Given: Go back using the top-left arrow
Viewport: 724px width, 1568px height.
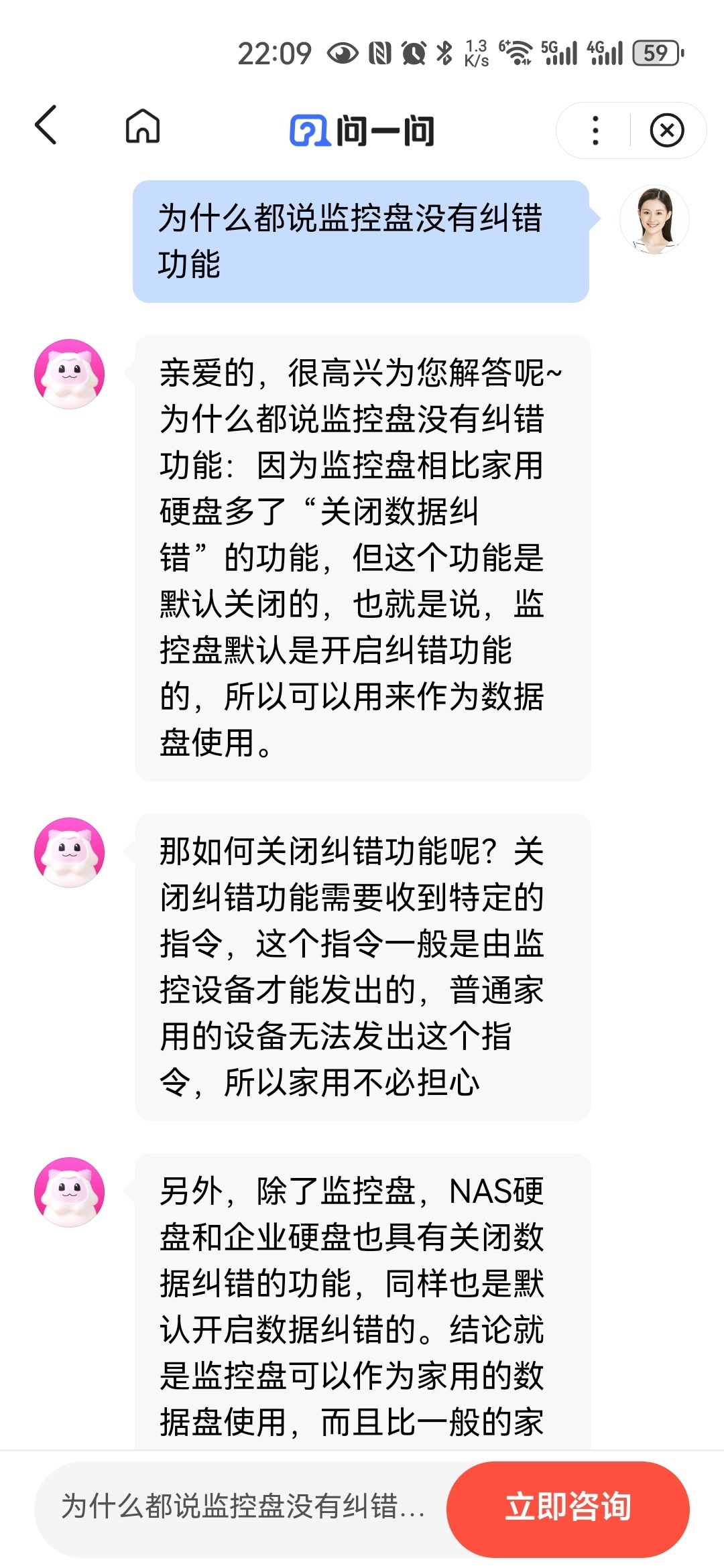Looking at the screenshot, I should [x=46, y=125].
